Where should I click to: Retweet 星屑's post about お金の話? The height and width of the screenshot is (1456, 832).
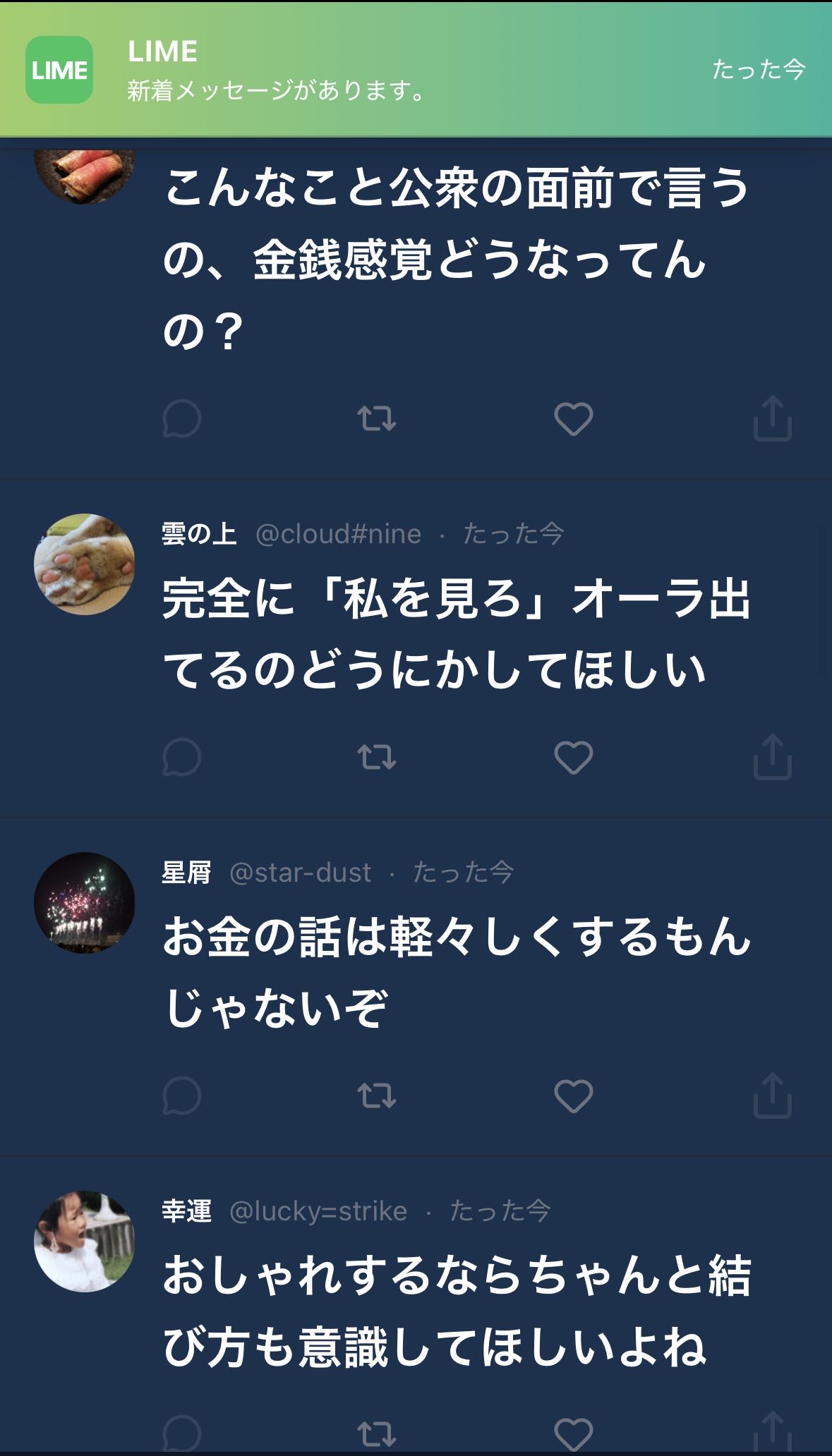377,1096
